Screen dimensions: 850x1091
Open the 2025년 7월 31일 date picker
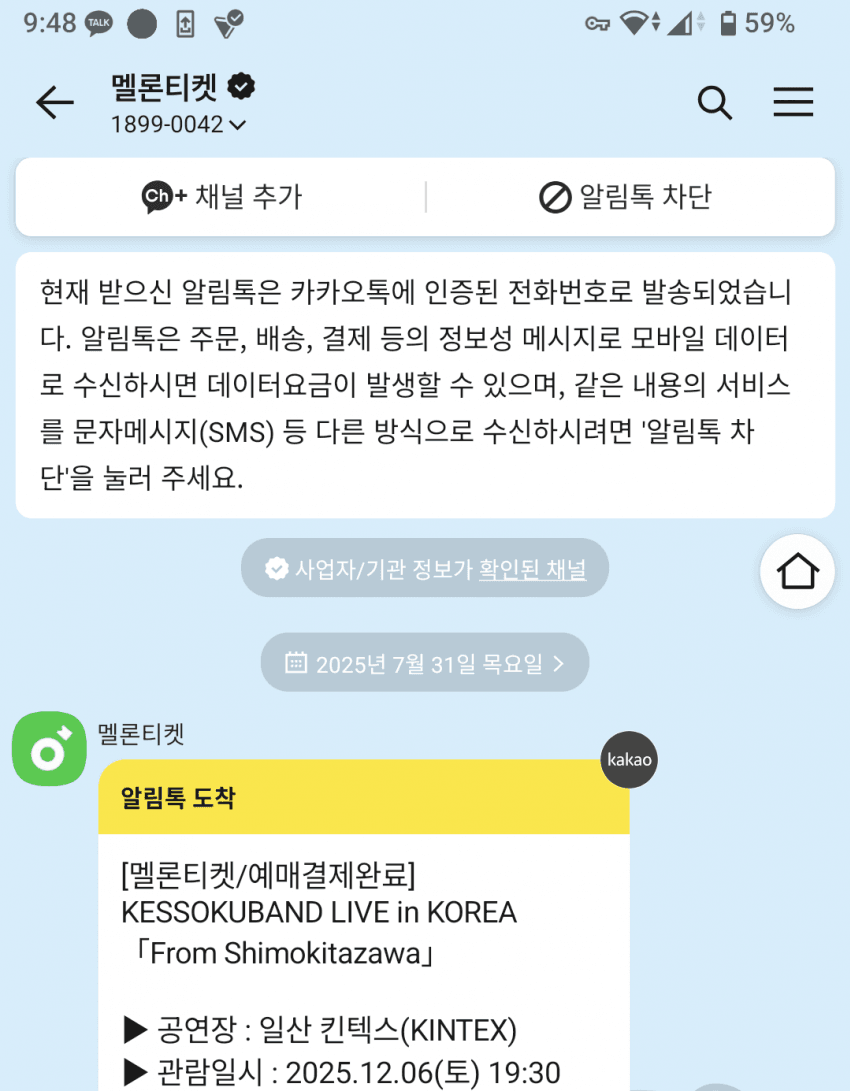[425, 662]
